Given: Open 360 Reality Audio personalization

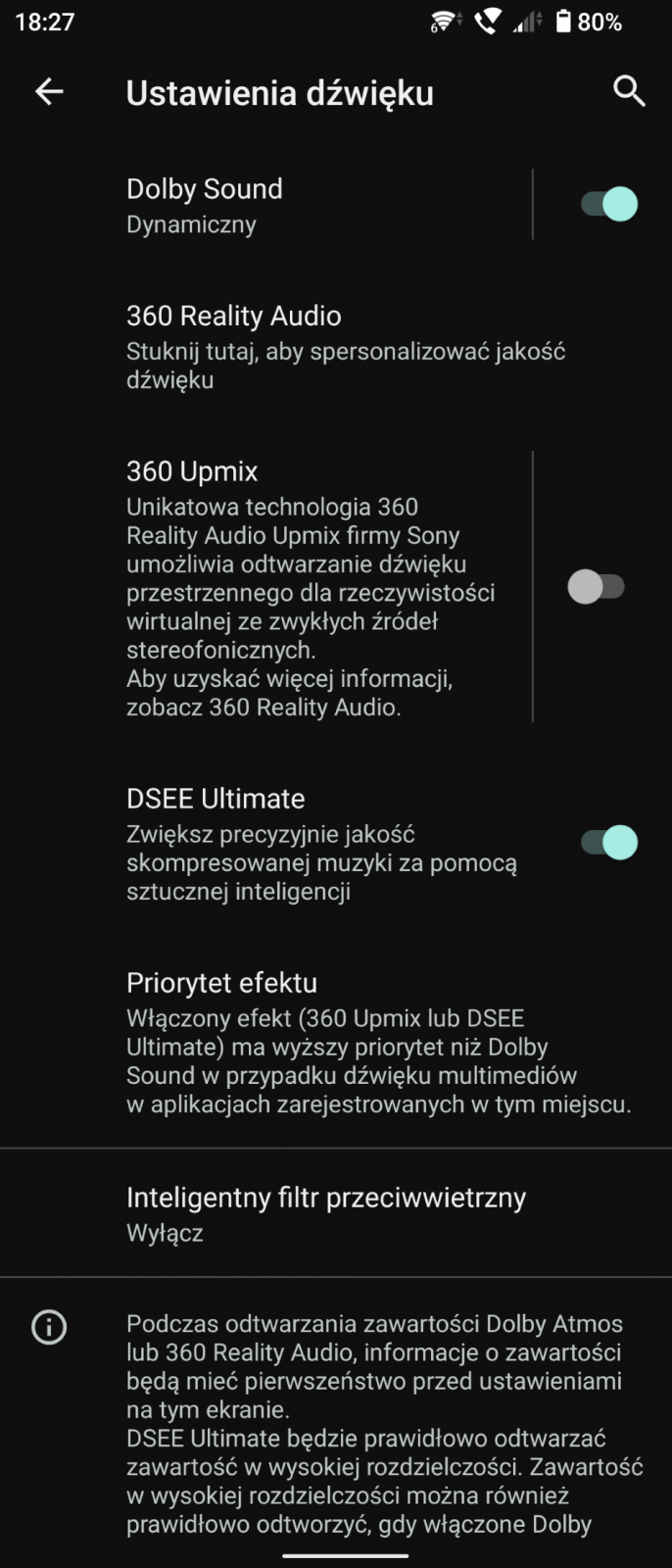Looking at the screenshot, I should (343, 346).
